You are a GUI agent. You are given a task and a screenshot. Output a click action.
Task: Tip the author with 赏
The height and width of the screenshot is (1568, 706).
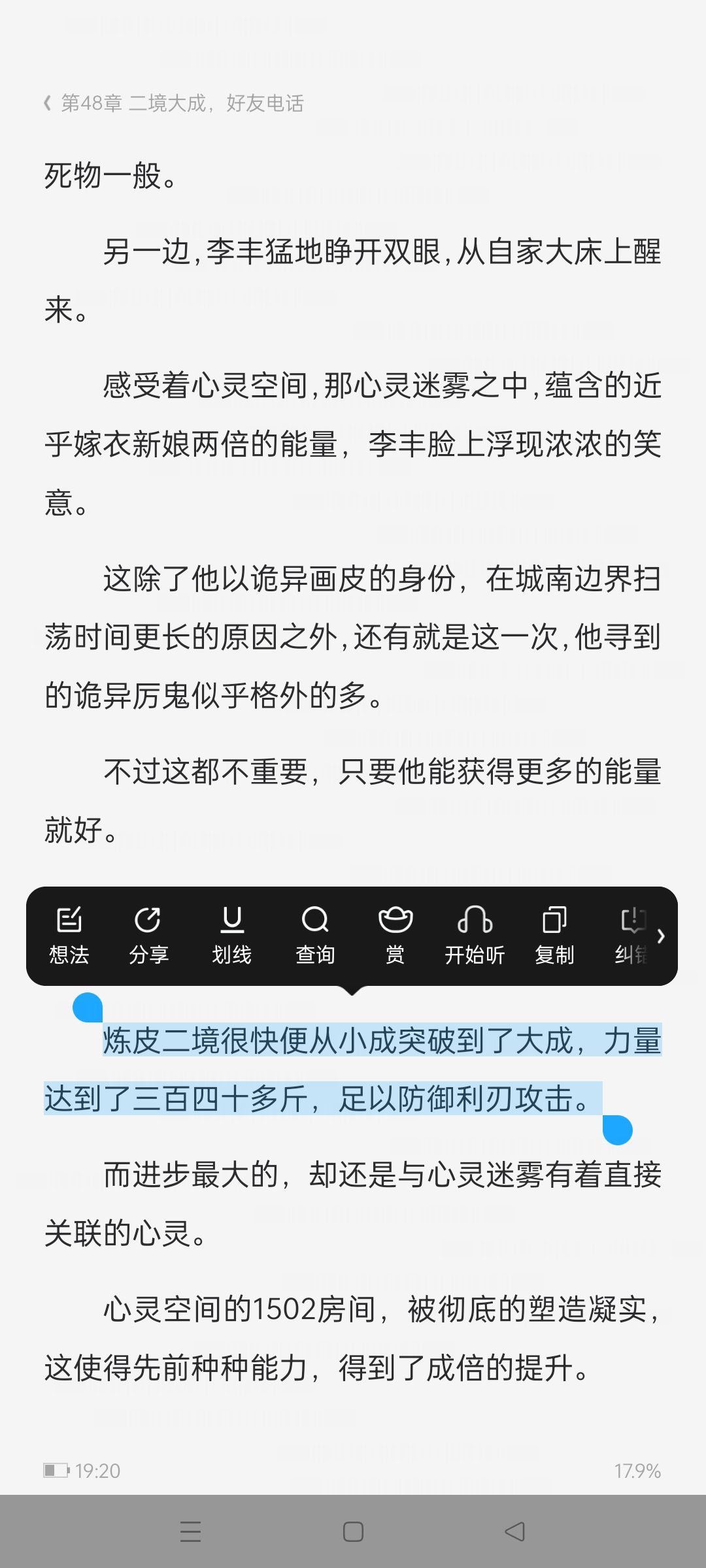click(395, 936)
